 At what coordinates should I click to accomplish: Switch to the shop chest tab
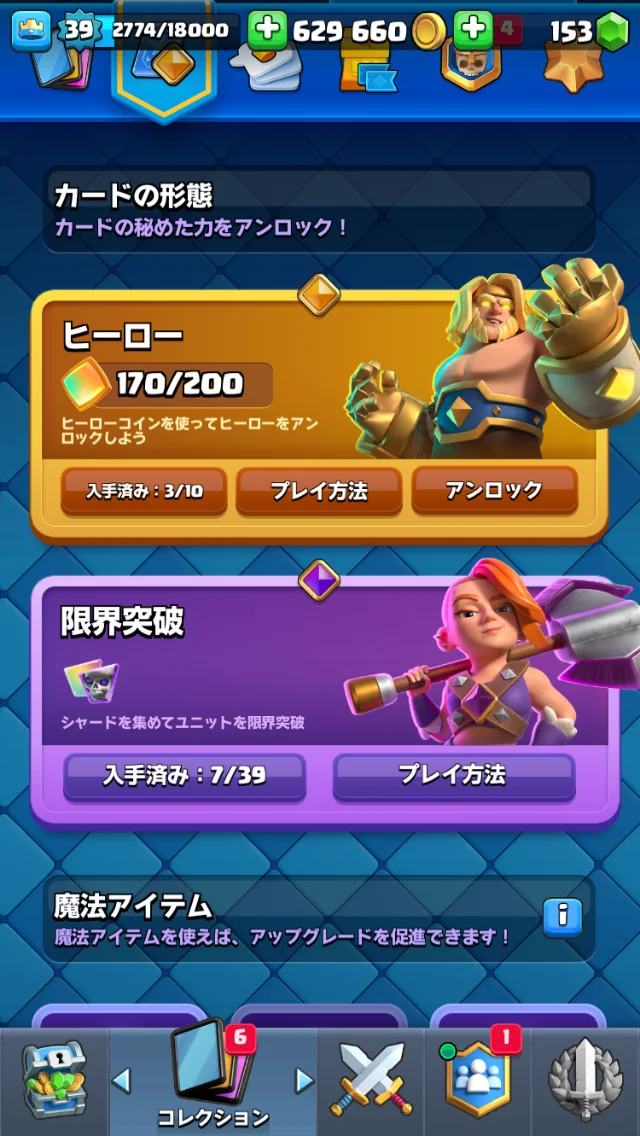coord(53,1080)
